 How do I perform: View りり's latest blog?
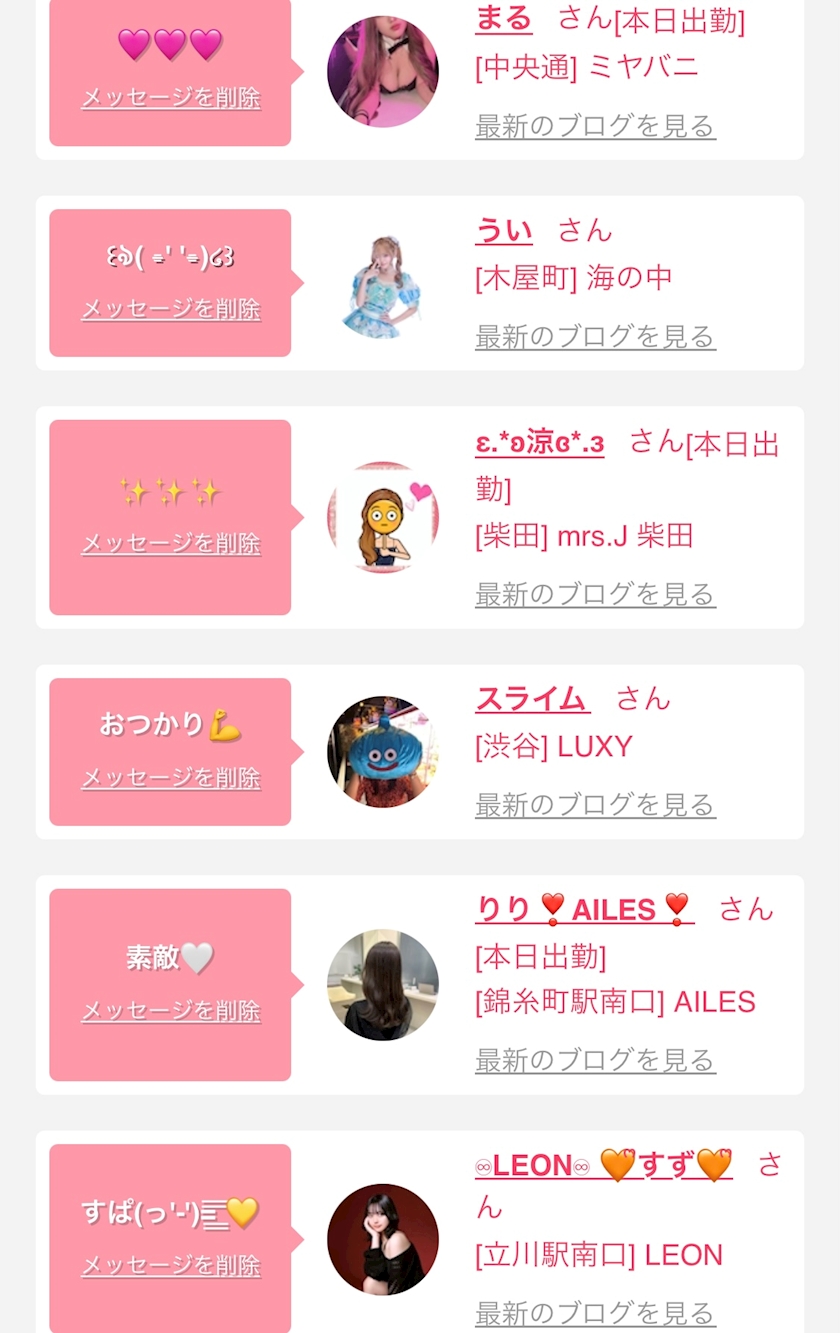[595, 1060]
